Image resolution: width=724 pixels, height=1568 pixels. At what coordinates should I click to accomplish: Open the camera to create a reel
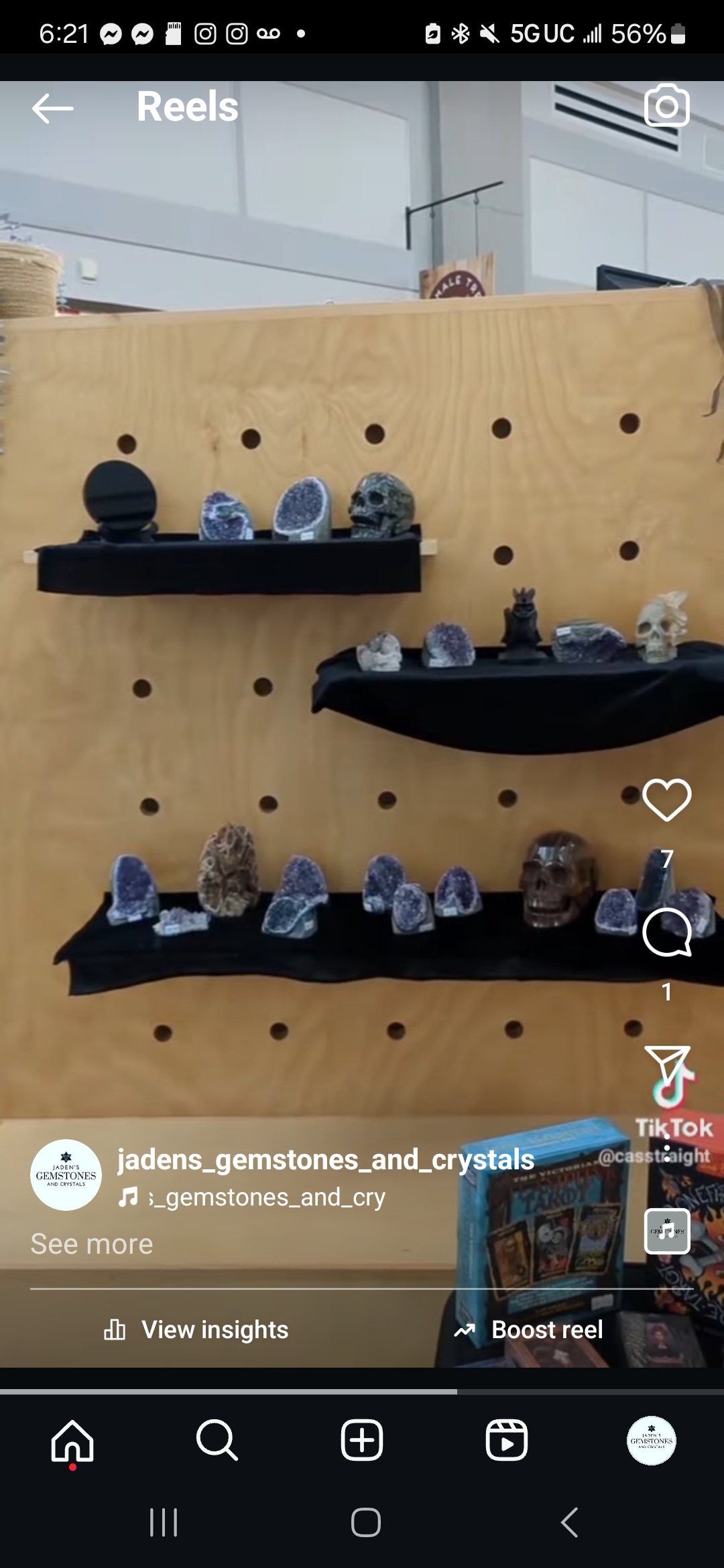[x=666, y=106]
